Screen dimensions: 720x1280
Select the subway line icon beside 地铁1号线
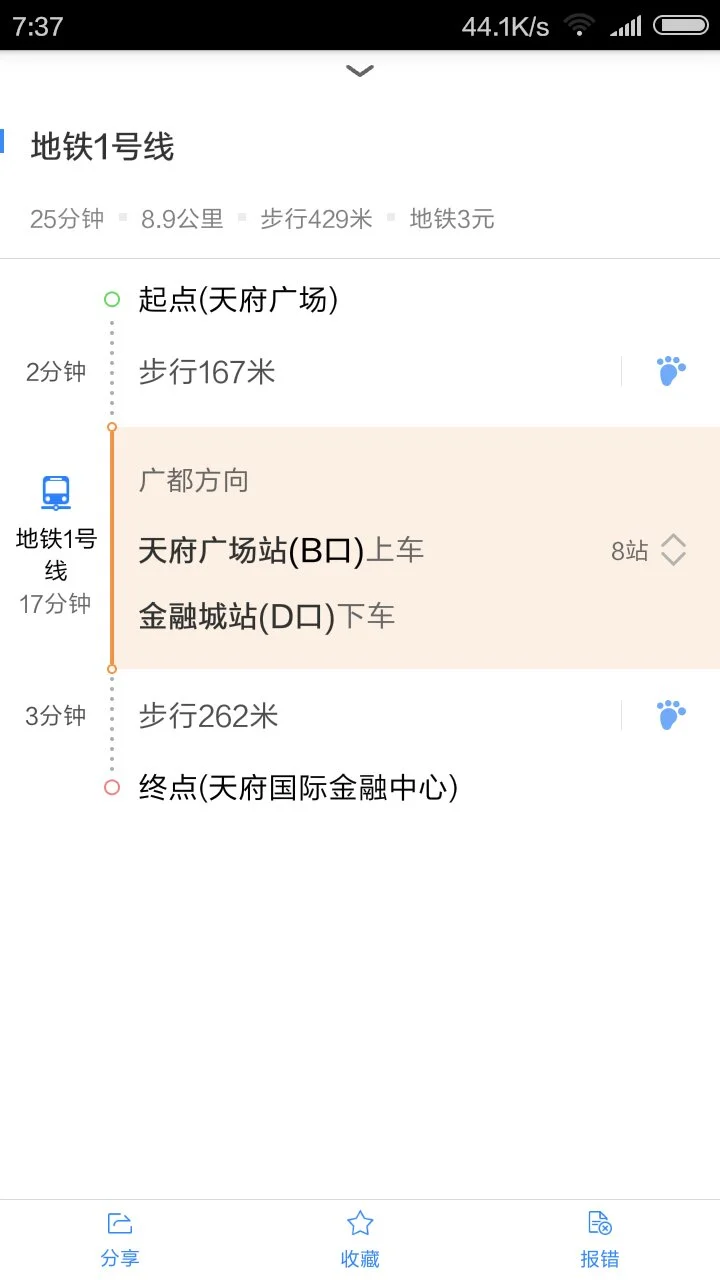54,492
